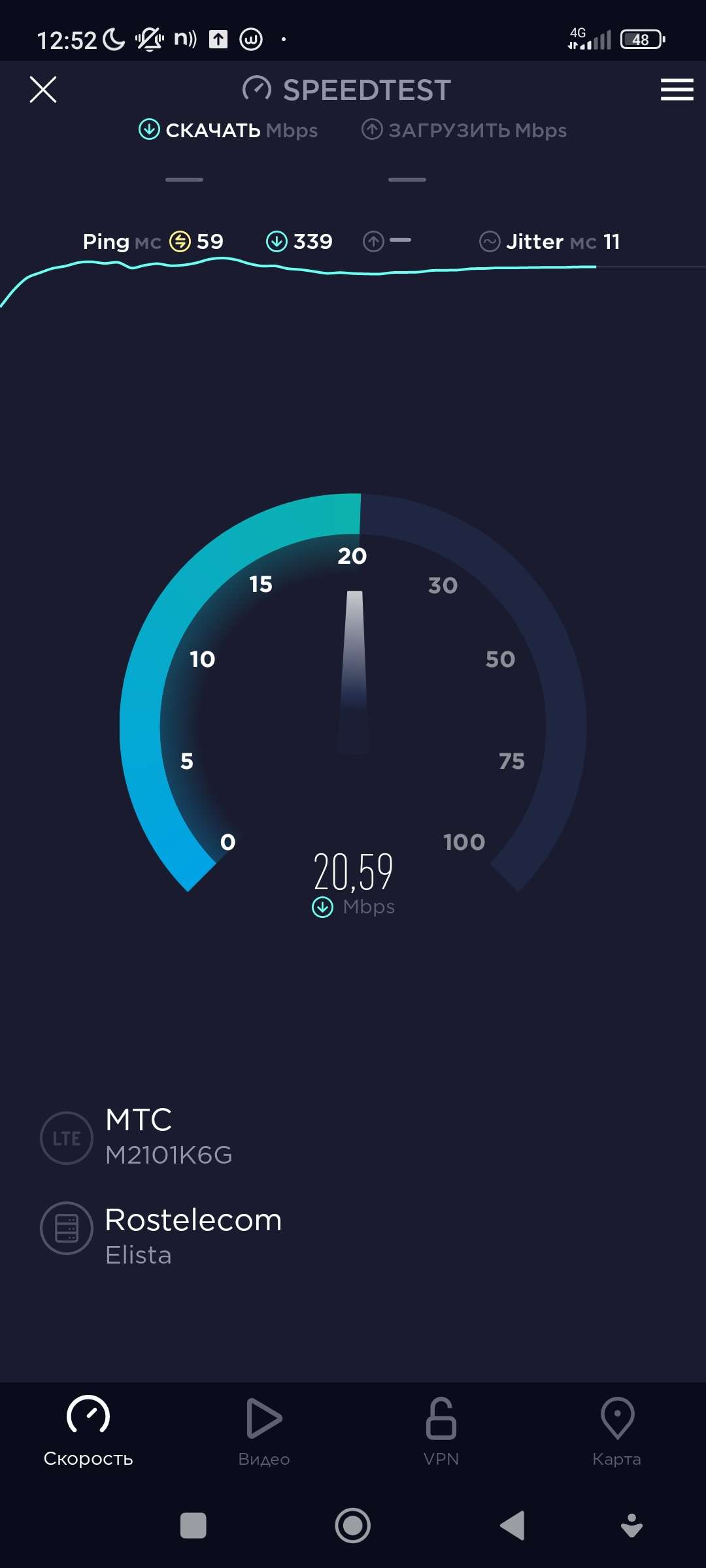
Task: Go to the home screen
Action: pyautogui.click(x=353, y=1526)
